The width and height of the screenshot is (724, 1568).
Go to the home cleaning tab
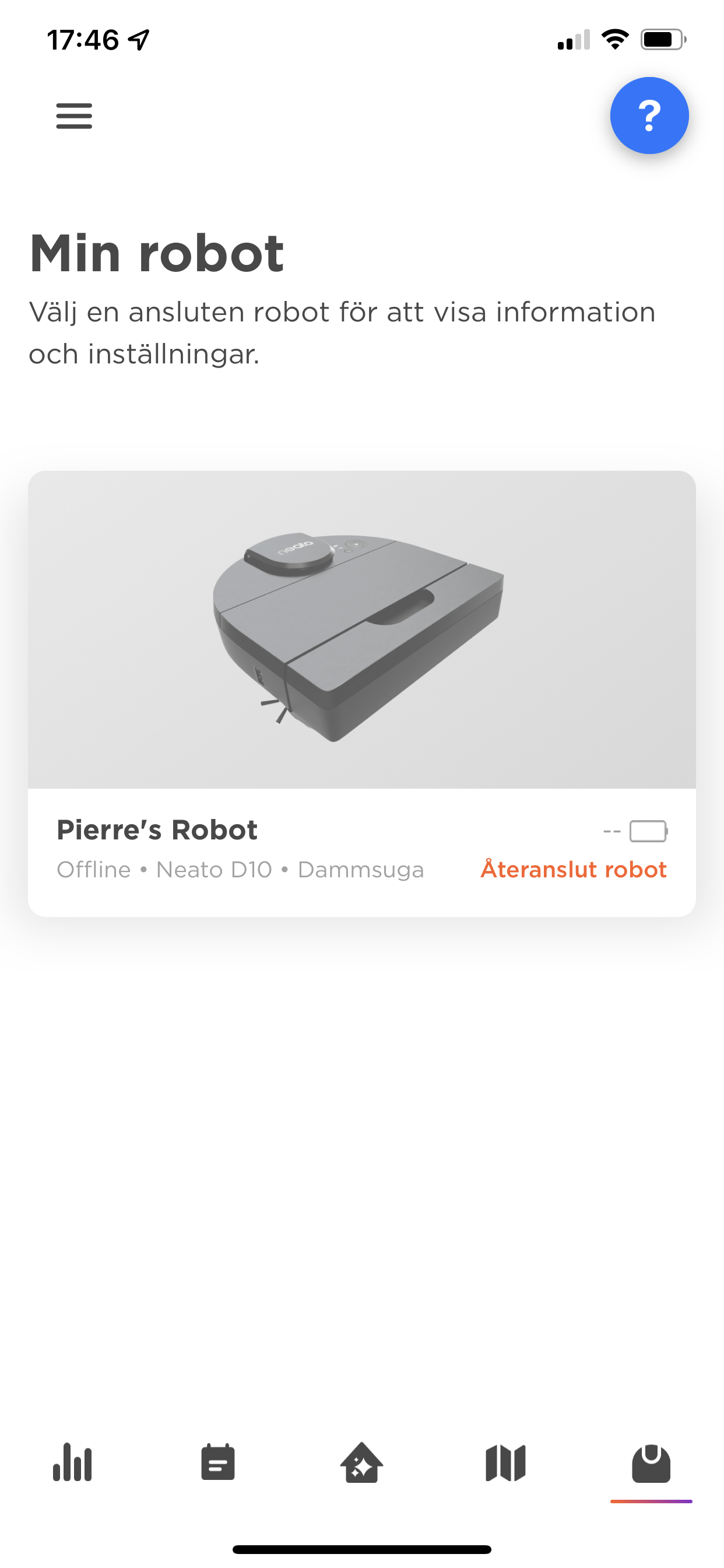(x=362, y=1462)
